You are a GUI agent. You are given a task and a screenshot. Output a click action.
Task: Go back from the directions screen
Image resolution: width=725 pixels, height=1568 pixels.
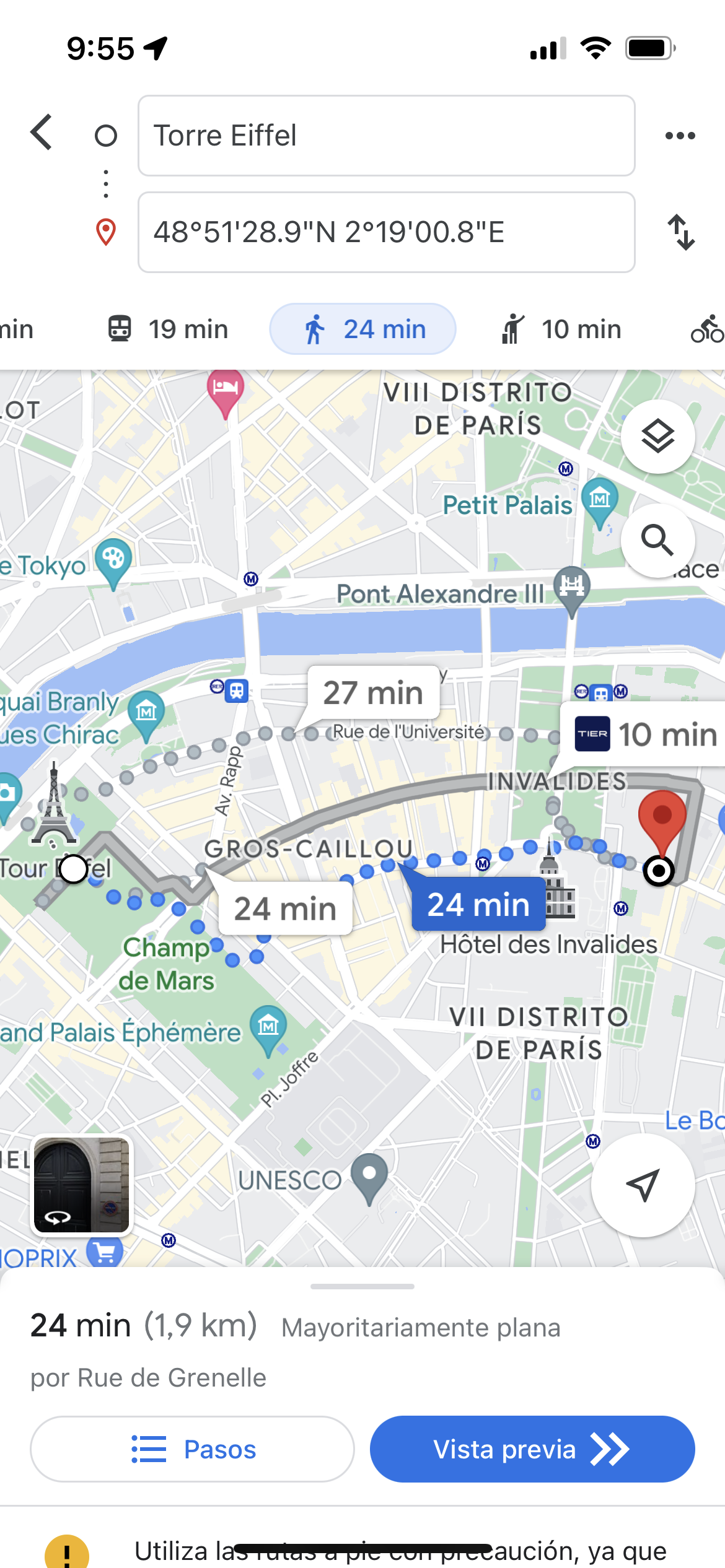(x=42, y=133)
